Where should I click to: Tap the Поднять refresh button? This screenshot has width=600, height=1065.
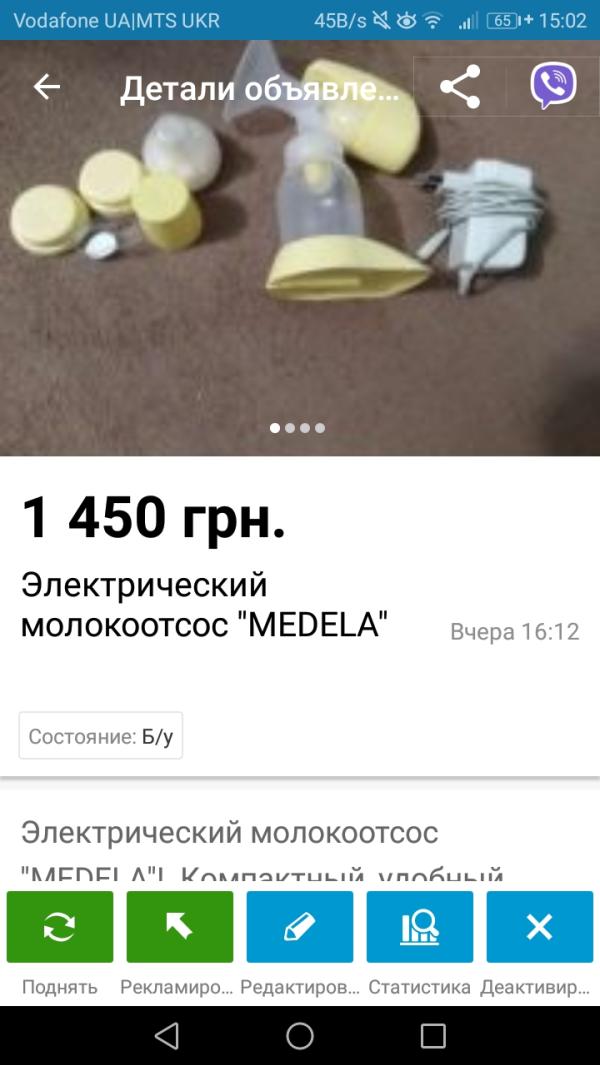click(x=60, y=927)
